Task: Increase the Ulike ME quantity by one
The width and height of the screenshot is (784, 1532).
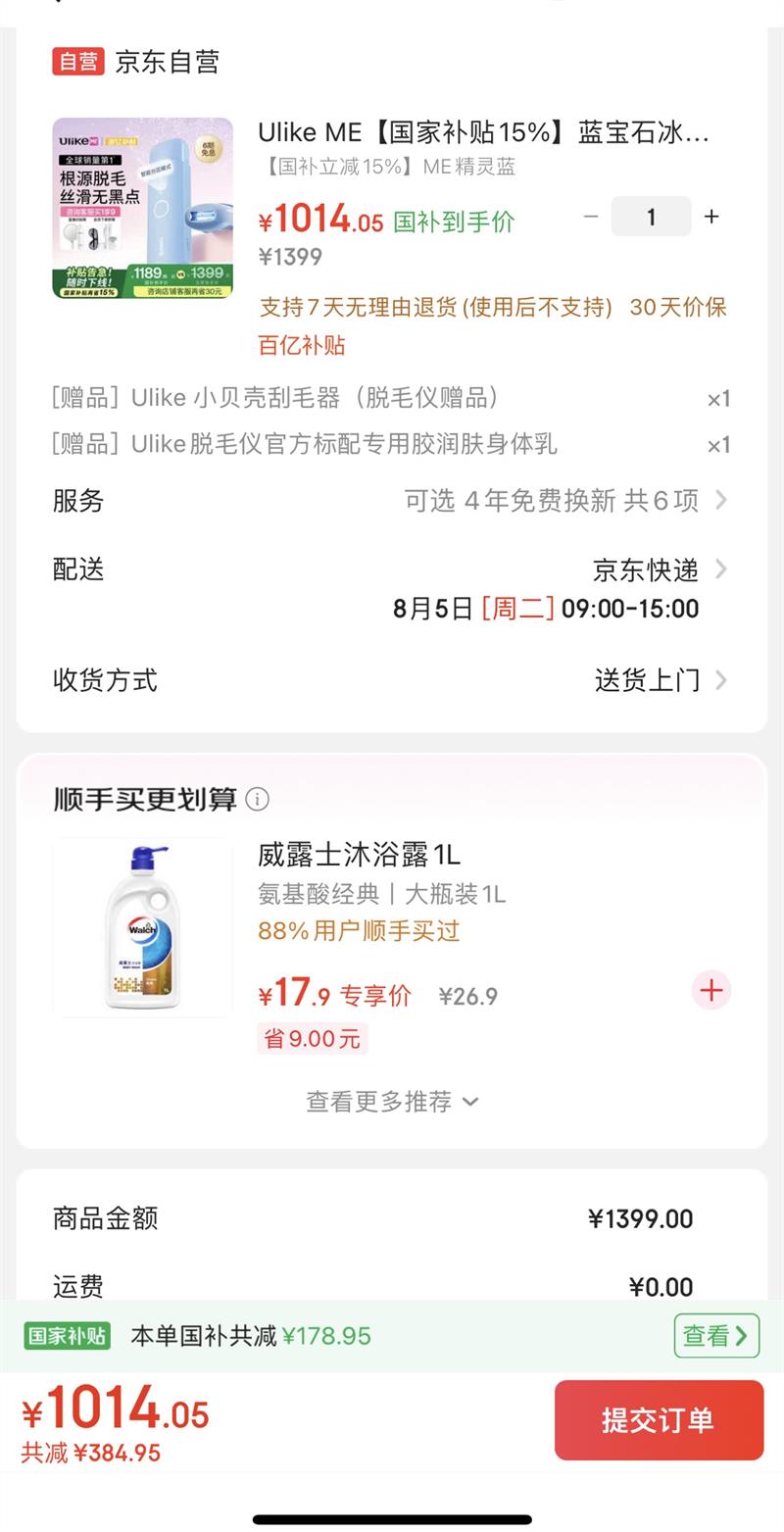Action: coord(711,217)
